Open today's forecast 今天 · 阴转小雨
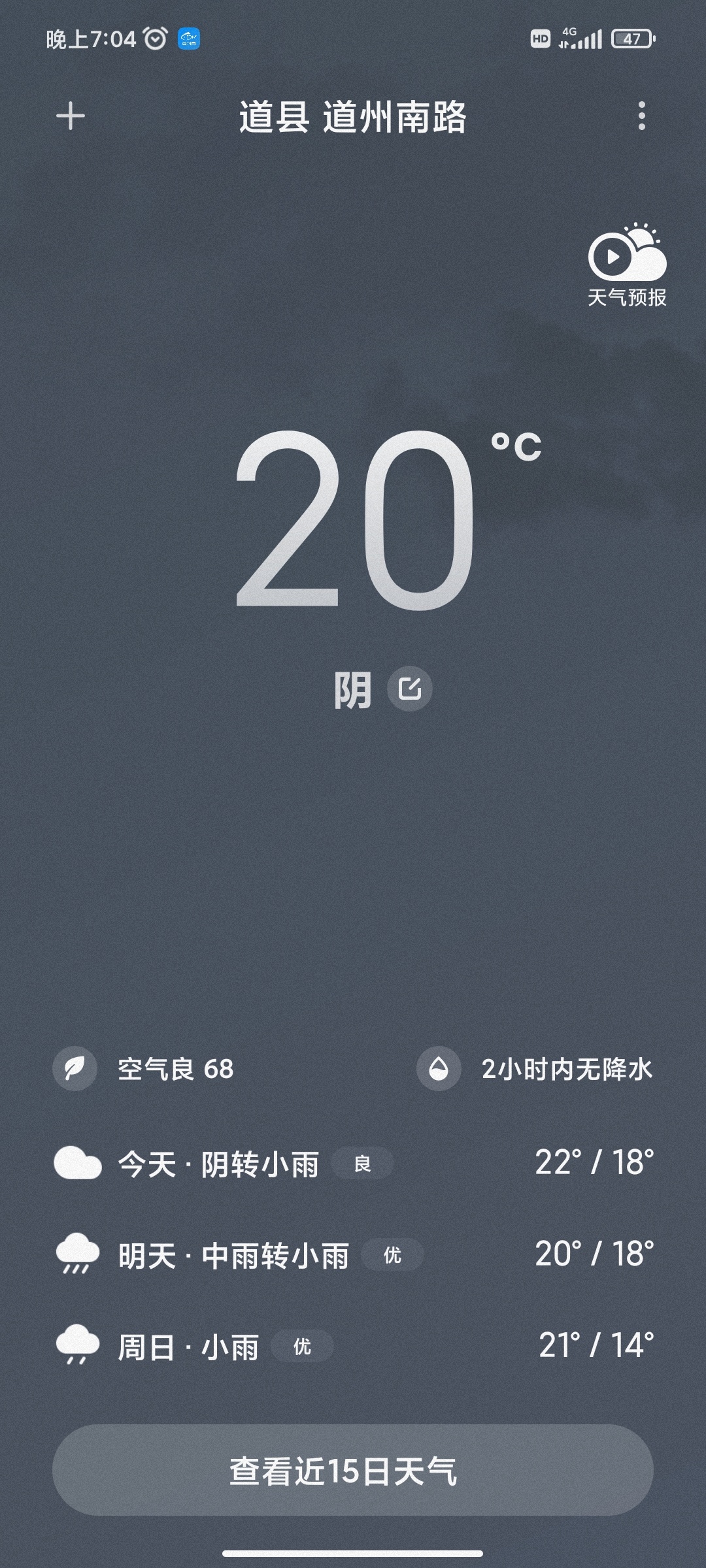The height and width of the screenshot is (1568, 706). (x=353, y=1163)
